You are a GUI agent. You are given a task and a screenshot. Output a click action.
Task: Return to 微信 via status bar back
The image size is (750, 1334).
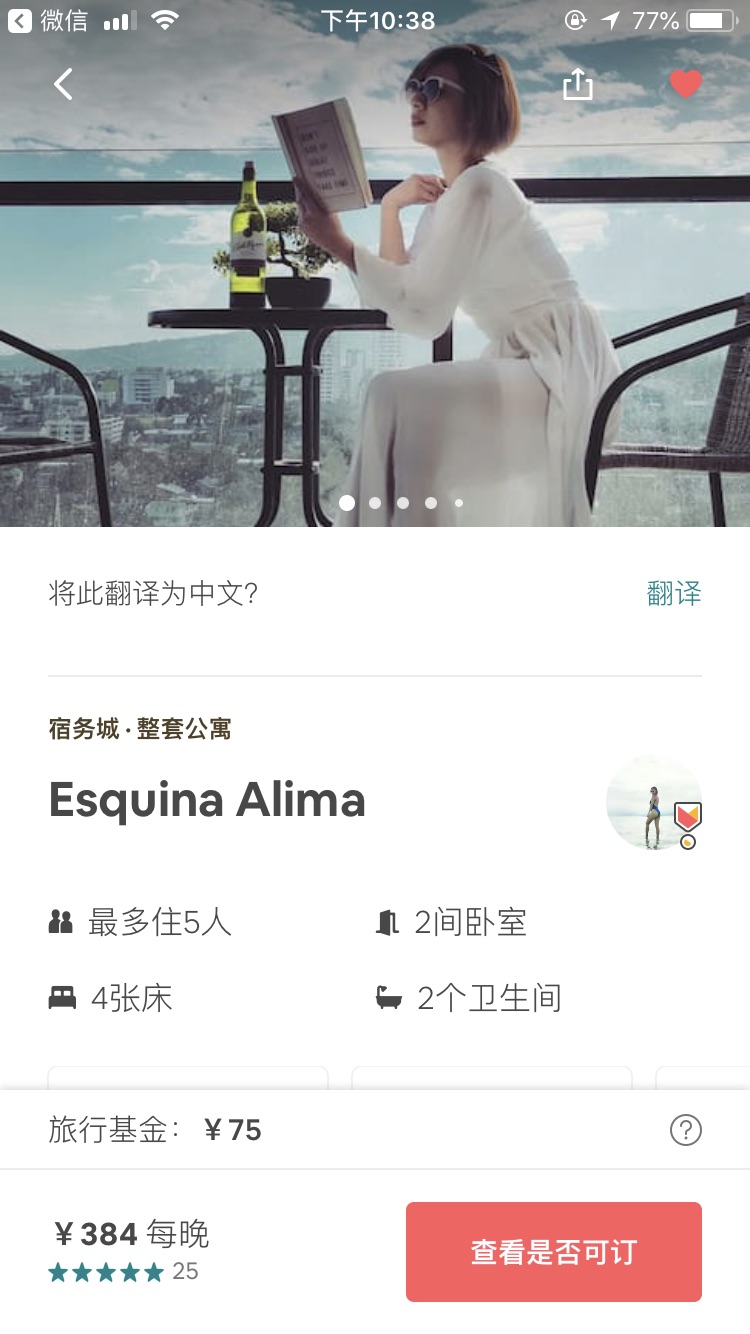(x=50, y=20)
